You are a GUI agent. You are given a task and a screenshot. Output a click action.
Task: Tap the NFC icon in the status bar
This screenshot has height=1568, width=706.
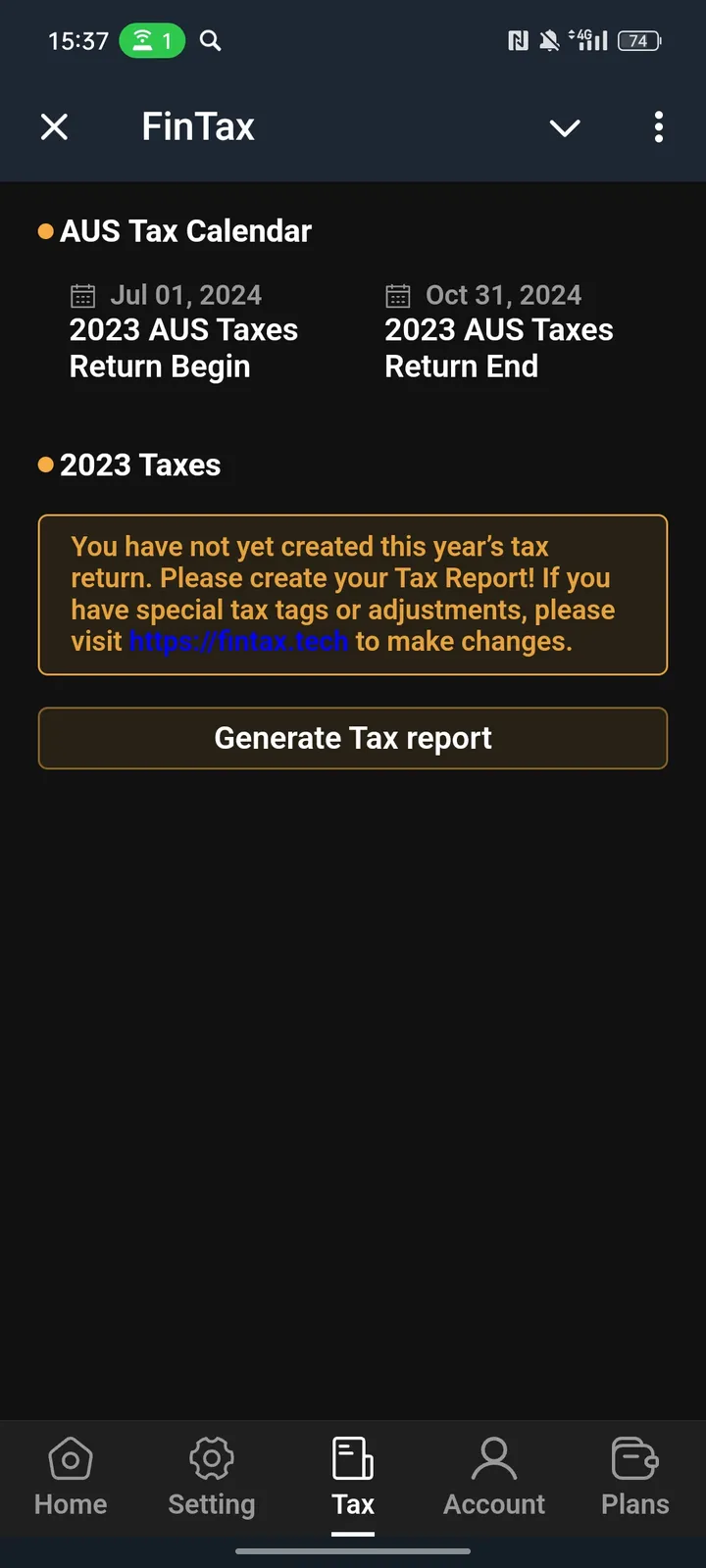pos(519,40)
